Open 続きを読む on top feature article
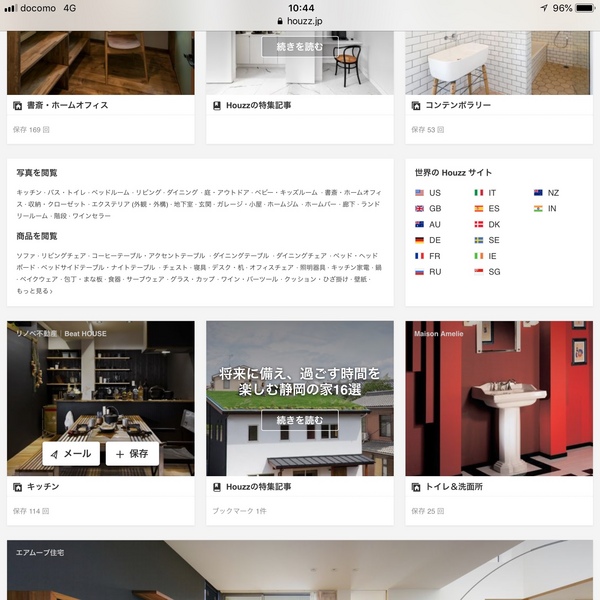The width and height of the screenshot is (600, 600). point(299,46)
